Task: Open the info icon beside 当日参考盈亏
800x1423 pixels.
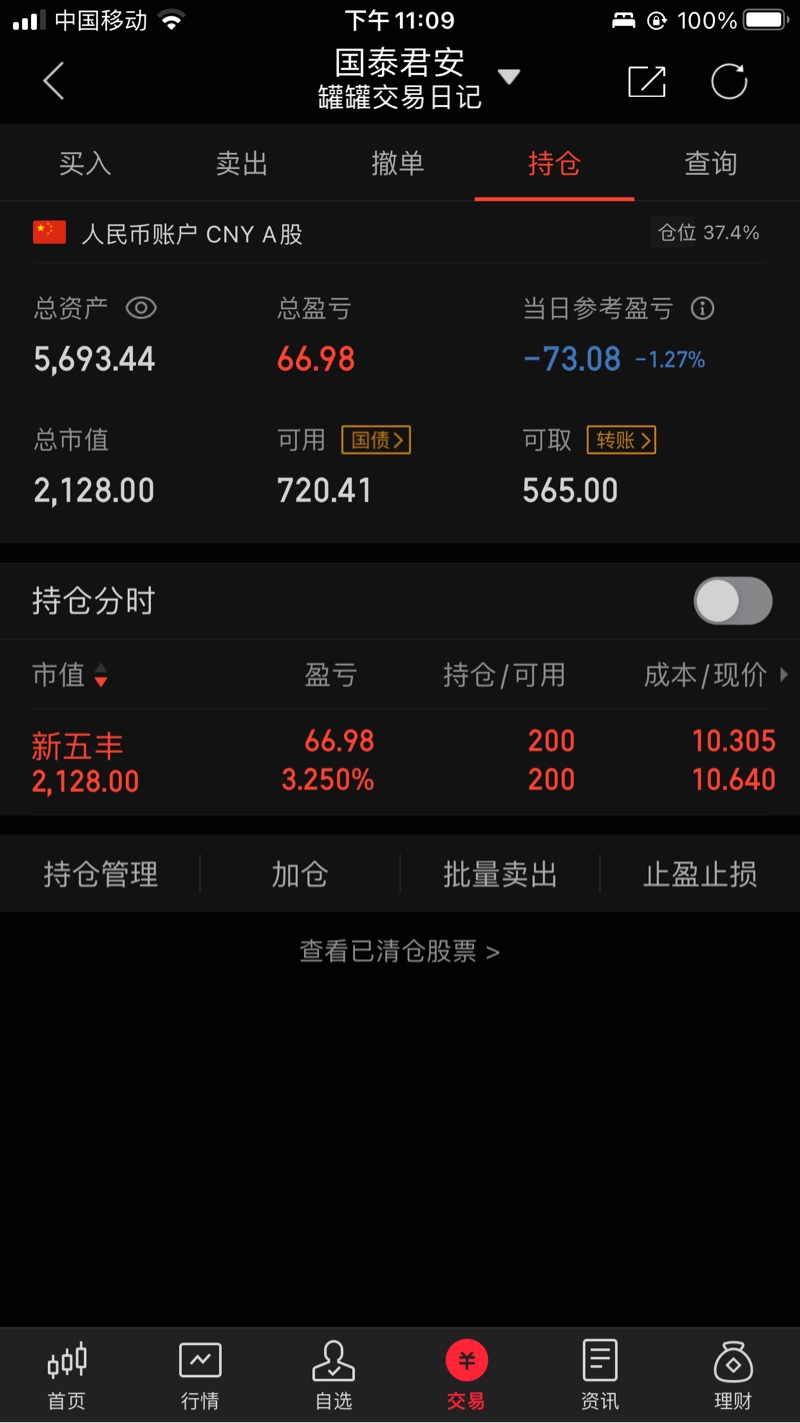Action: (x=703, y=308)
